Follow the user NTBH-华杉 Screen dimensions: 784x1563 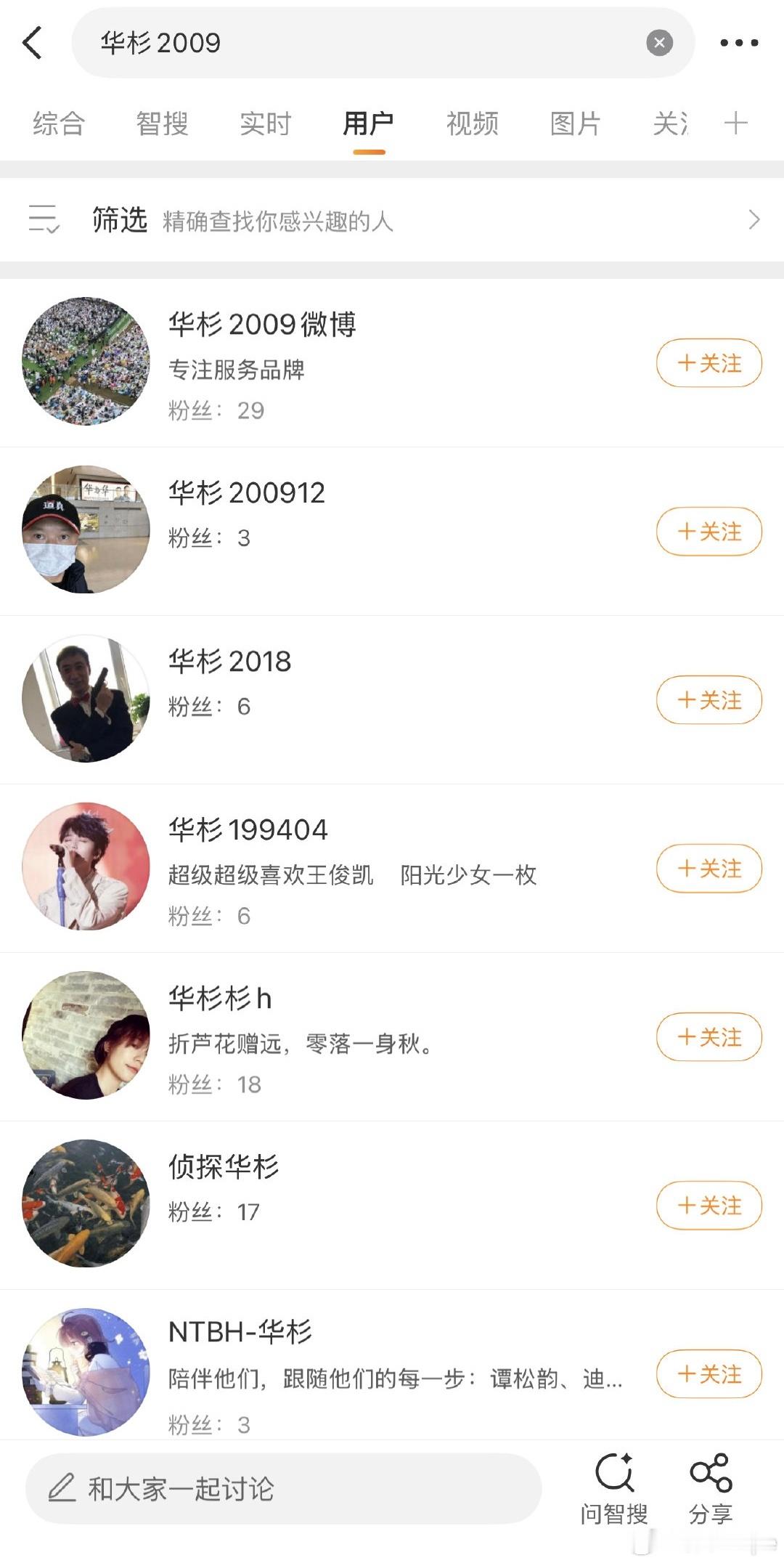[x=709, y=1373]
